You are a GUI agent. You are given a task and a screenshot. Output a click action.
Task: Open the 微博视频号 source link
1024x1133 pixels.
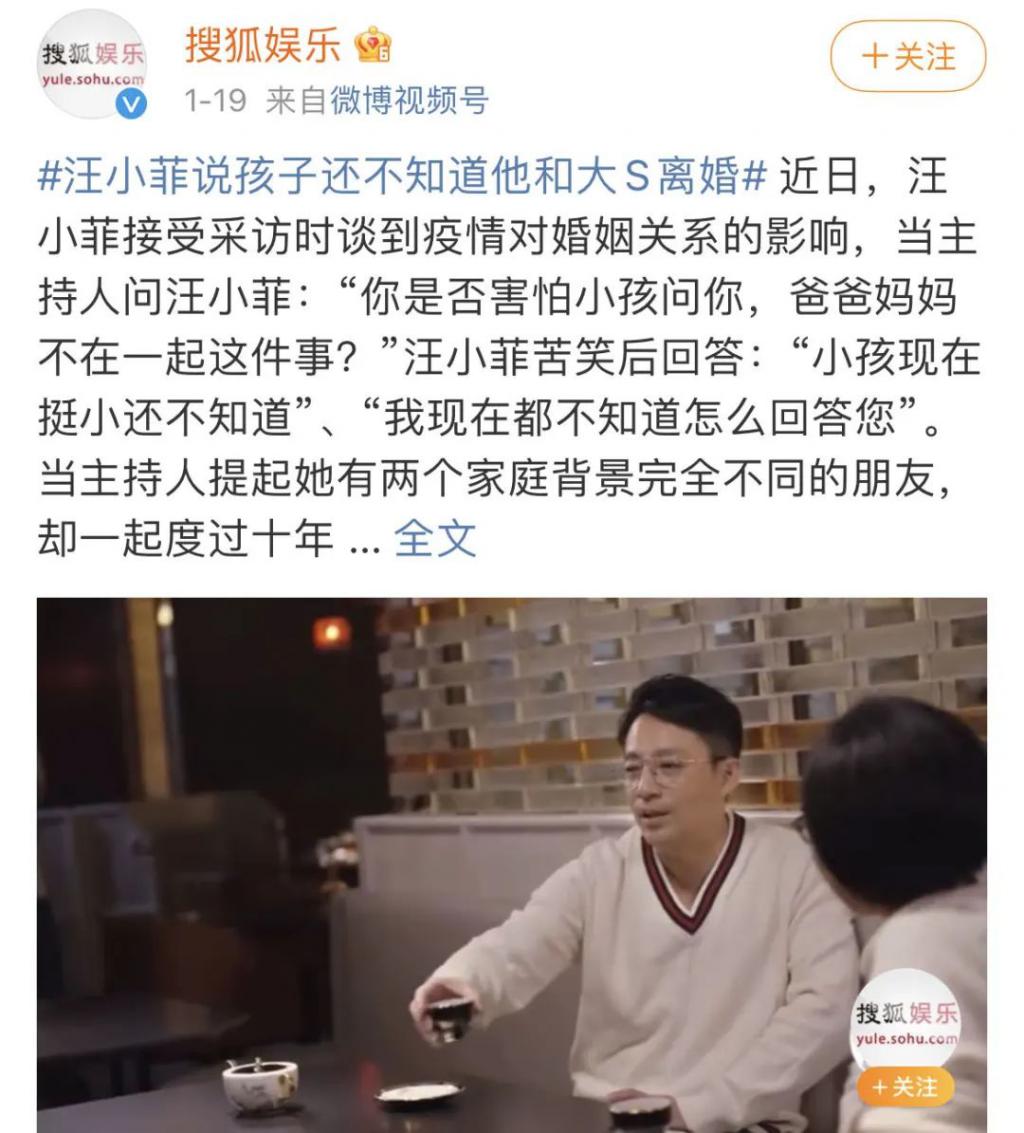409,101
